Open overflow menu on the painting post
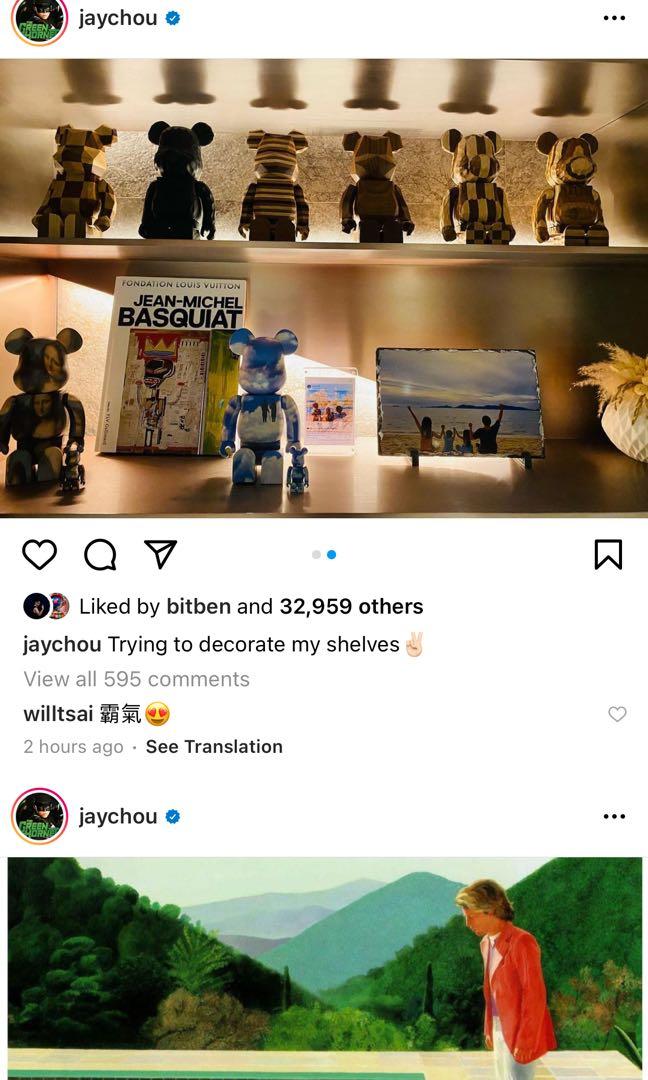 click(614, 817)
